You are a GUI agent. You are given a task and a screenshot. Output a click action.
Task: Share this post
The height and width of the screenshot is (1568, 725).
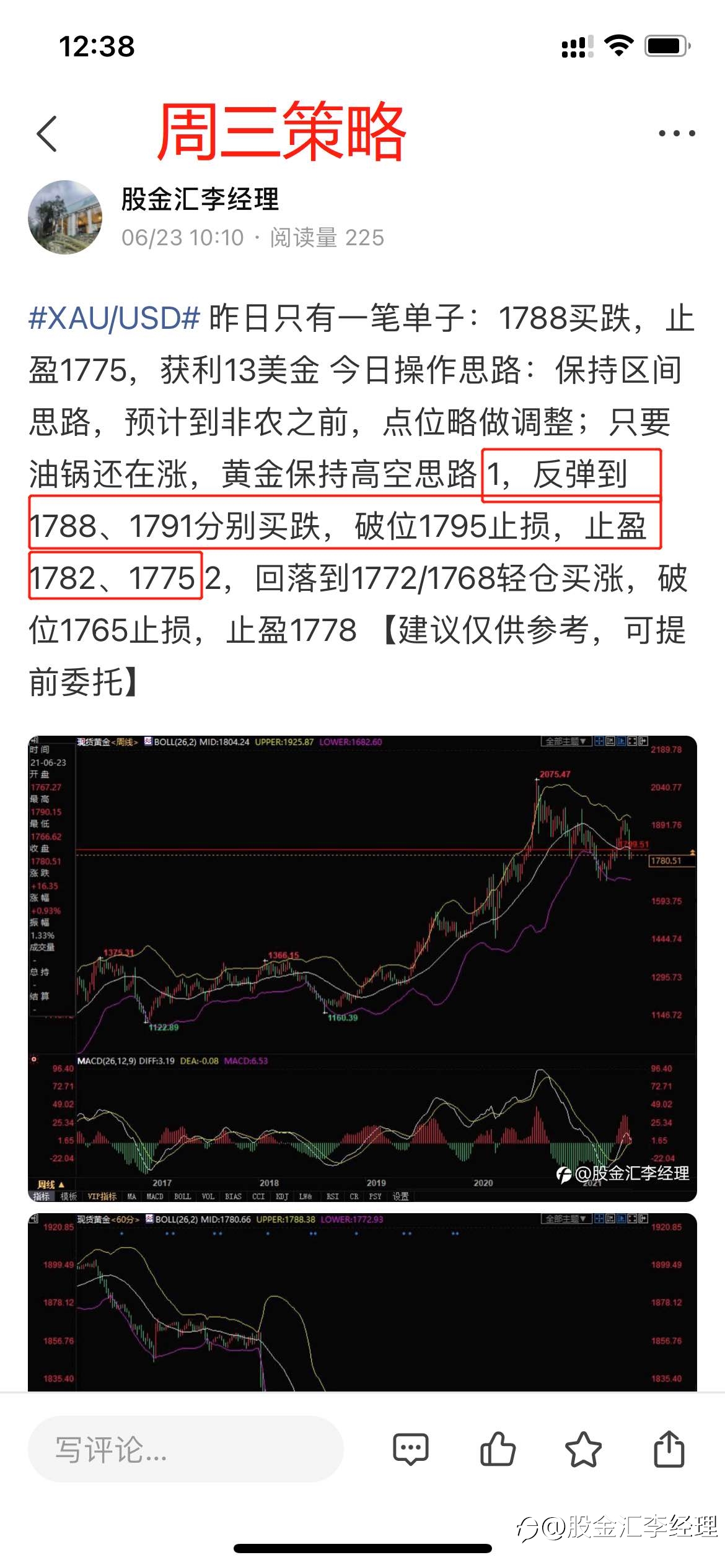click(x=669, y=1449)
